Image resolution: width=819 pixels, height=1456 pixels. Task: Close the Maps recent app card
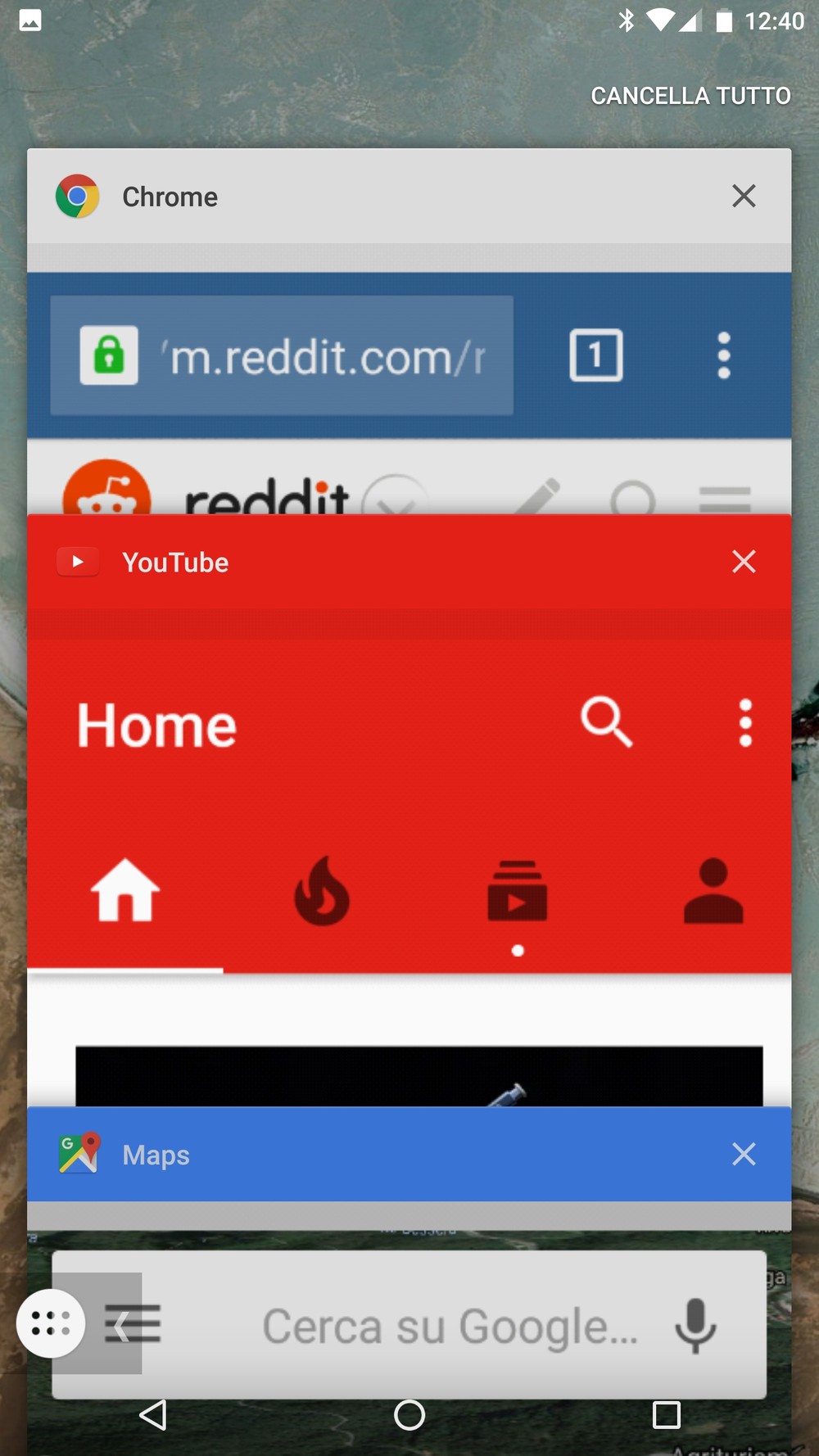743,1154
